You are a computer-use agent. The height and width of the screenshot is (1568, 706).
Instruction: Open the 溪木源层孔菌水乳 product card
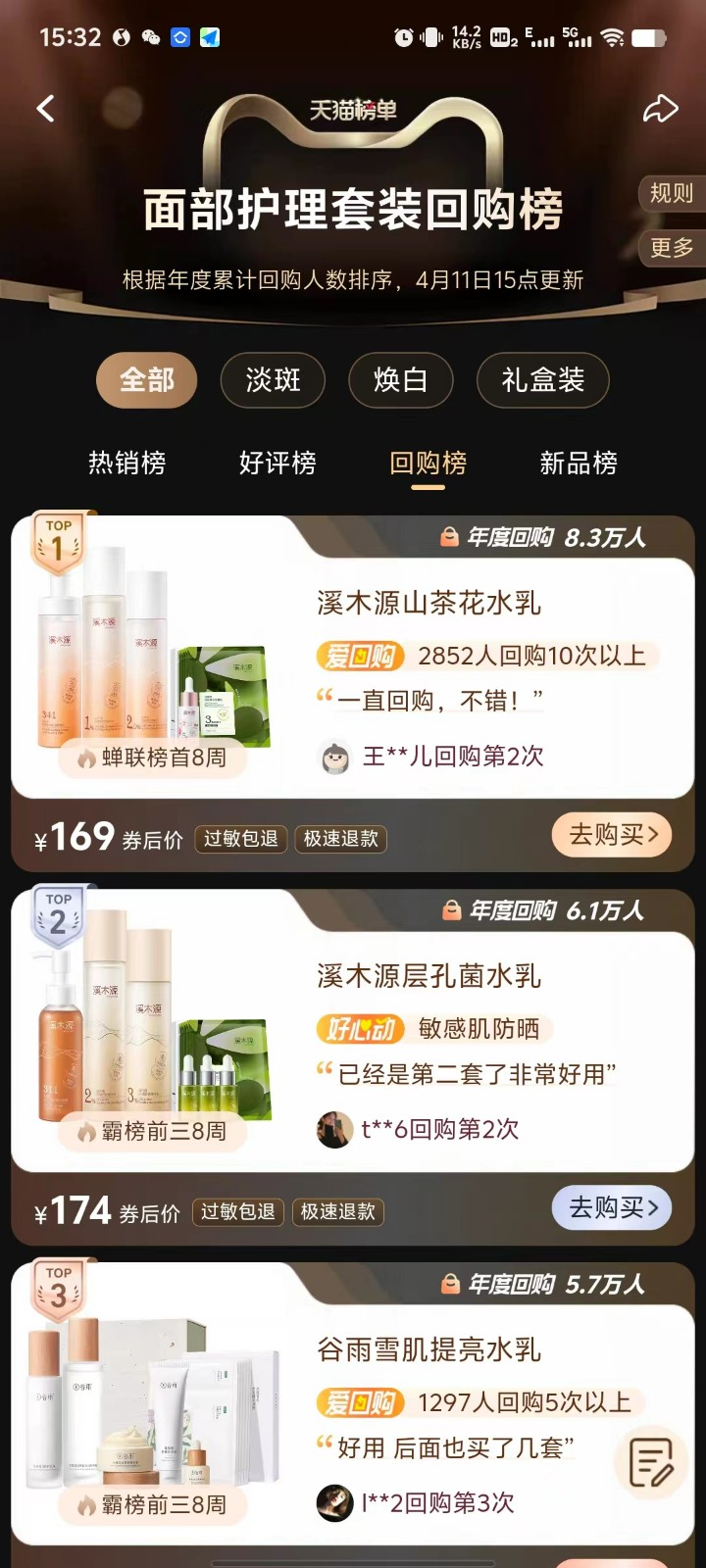[x=429, y=976]
